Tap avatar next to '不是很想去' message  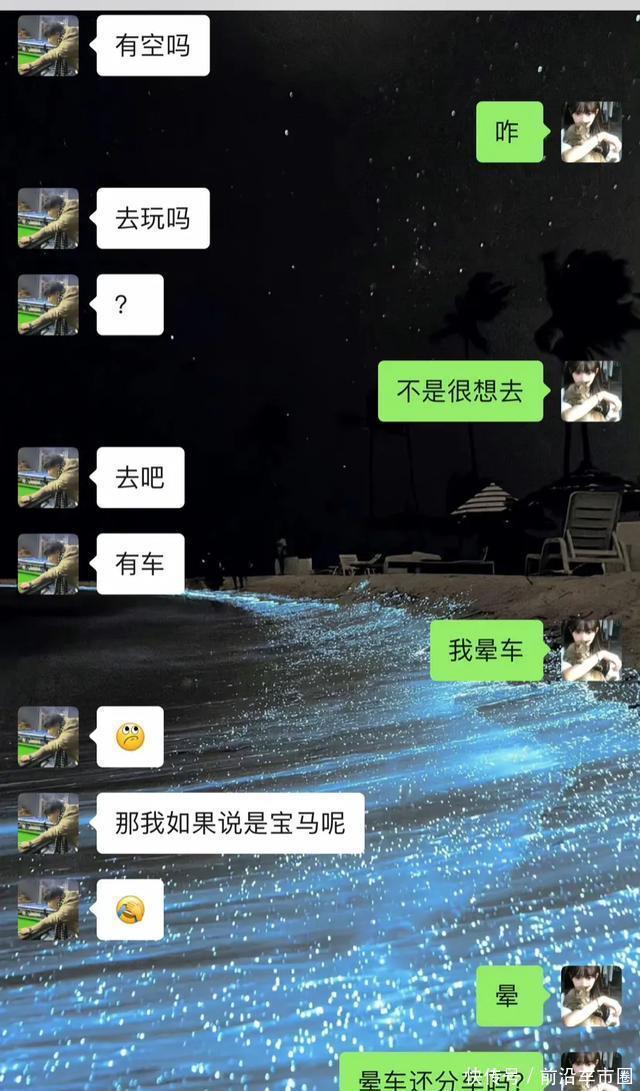[x=591, y=391]
